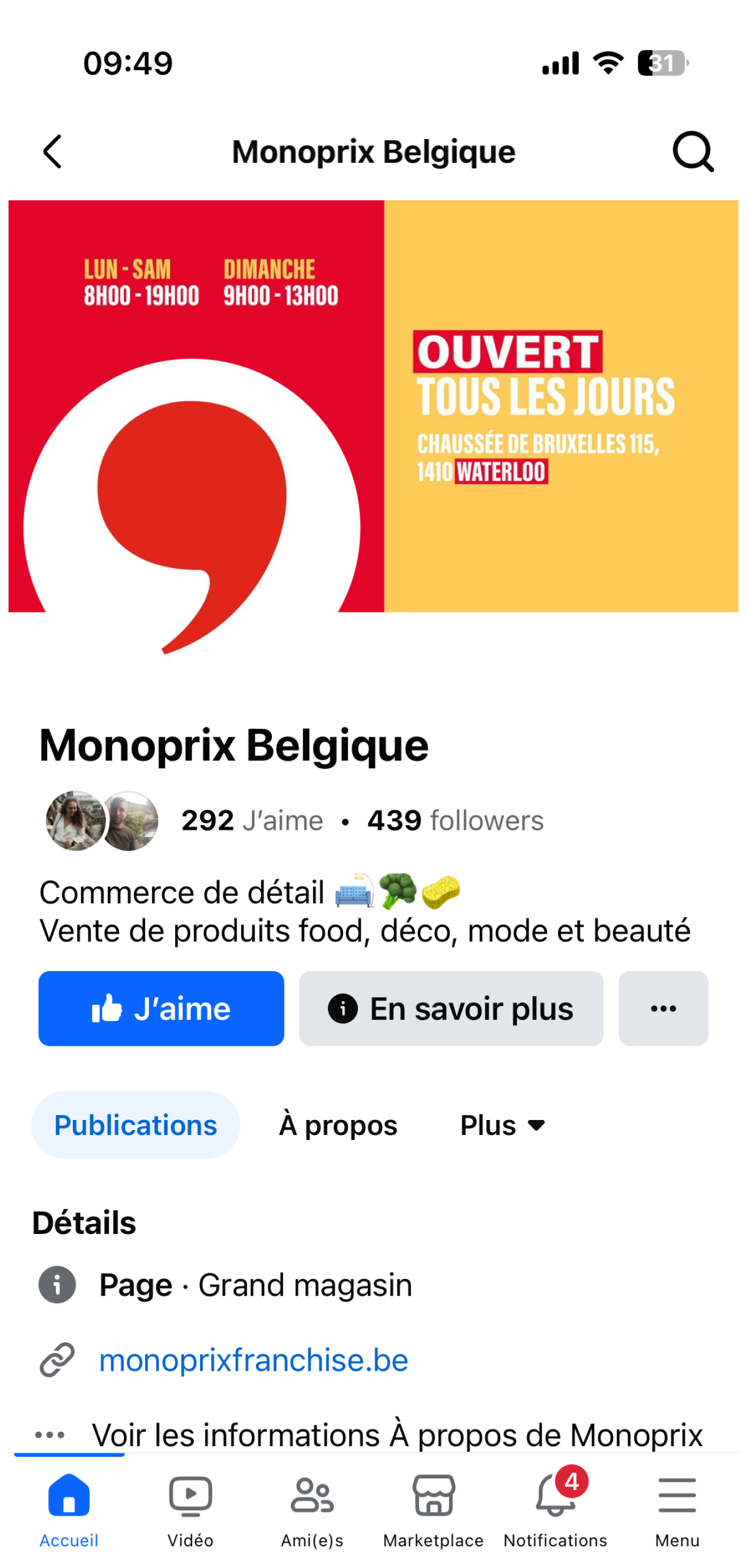Open the three-dot more options button
Viewport: 747px width, 1568px height.
coord(663,1009)
